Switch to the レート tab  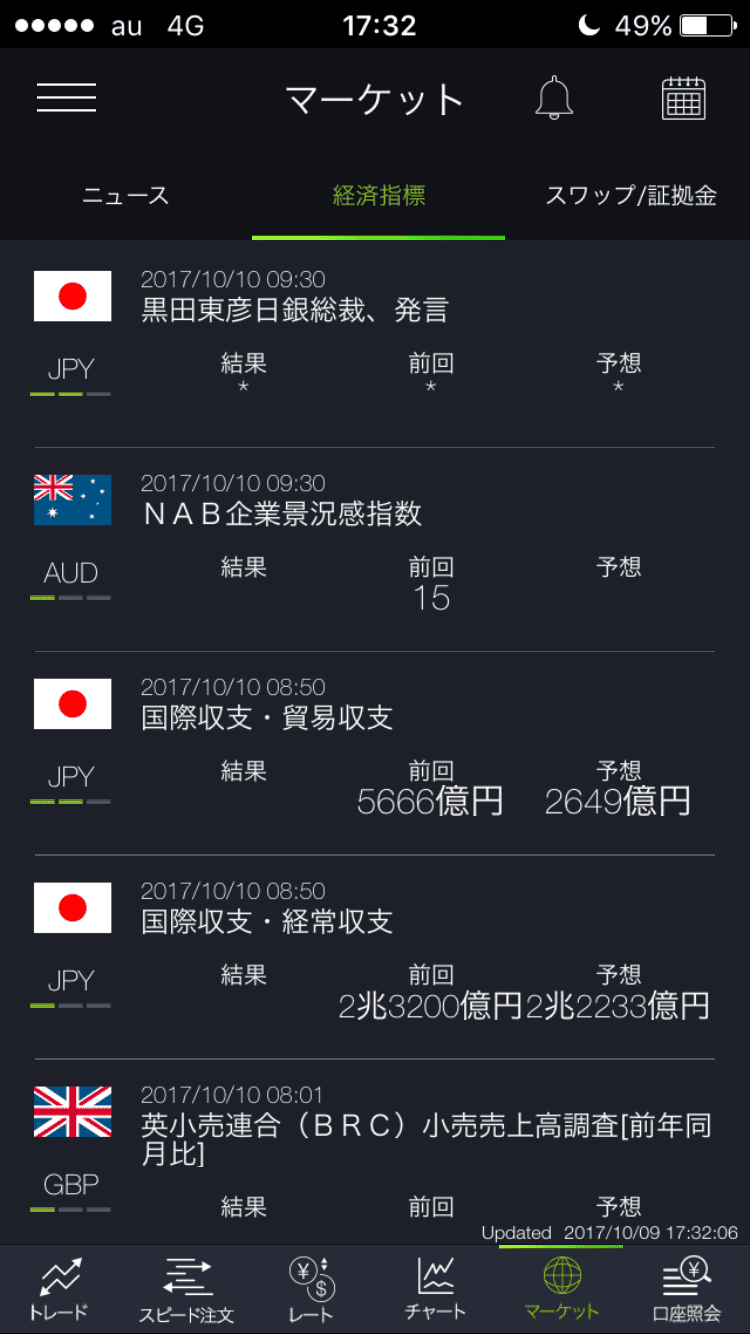click(x=311, y=1290)
